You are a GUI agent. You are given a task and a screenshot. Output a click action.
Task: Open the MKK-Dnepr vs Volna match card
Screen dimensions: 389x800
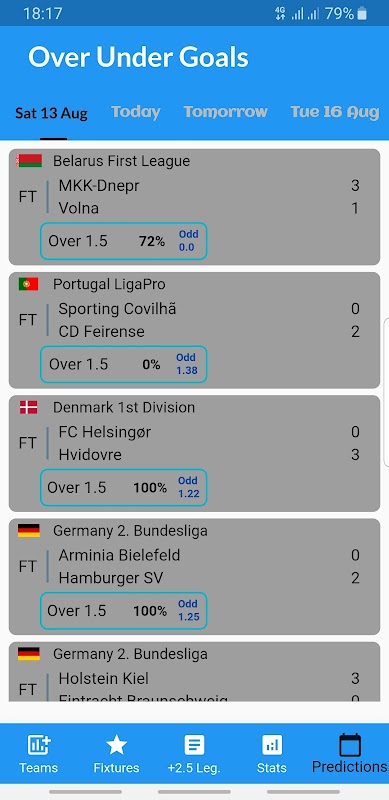point(194,207)
